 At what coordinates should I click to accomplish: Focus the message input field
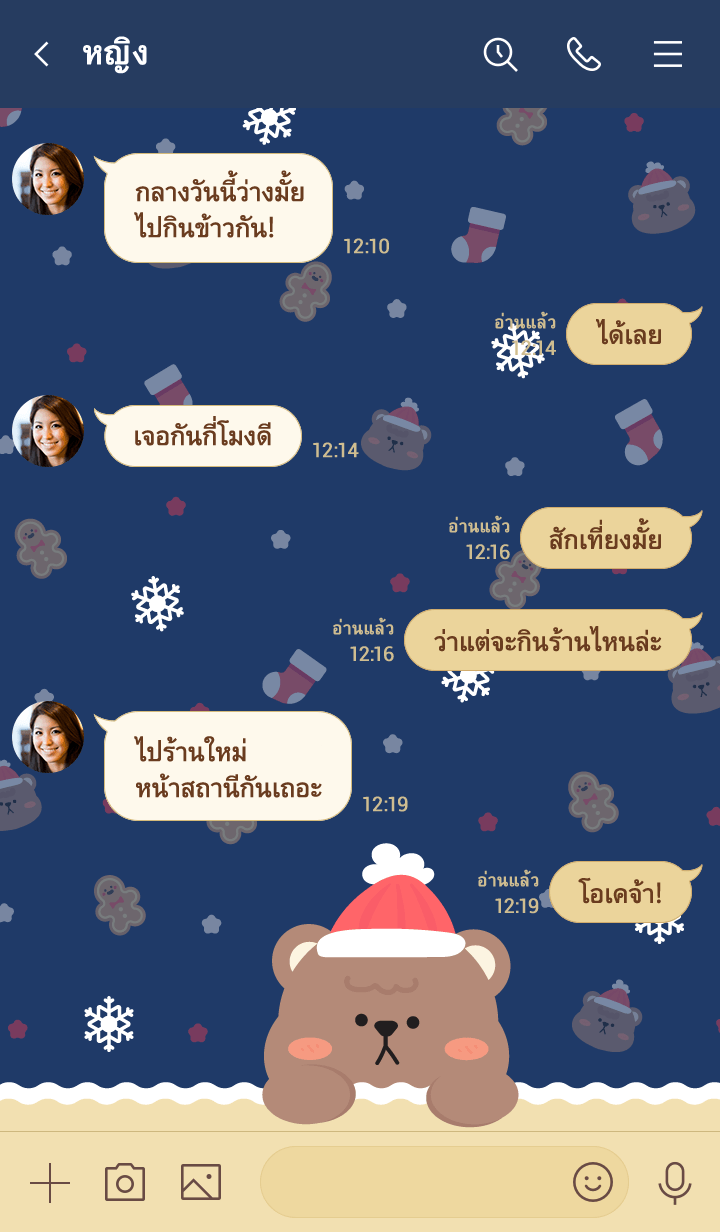pyautogui.click(x=410, y=1183)
